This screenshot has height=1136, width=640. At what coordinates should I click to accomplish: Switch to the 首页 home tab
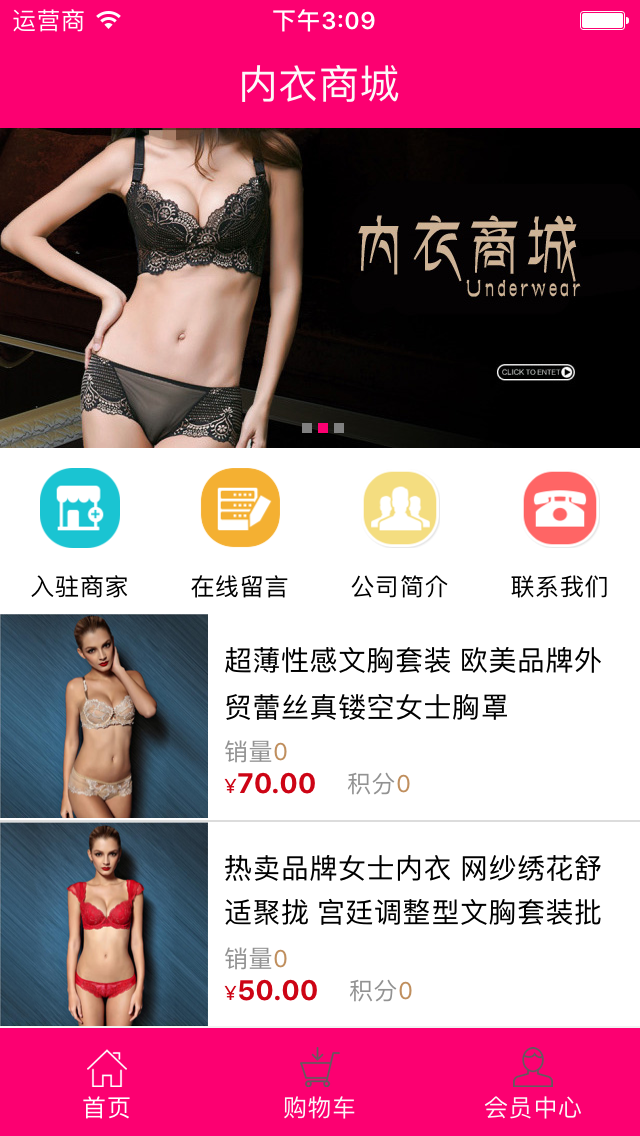point(106,1082)
